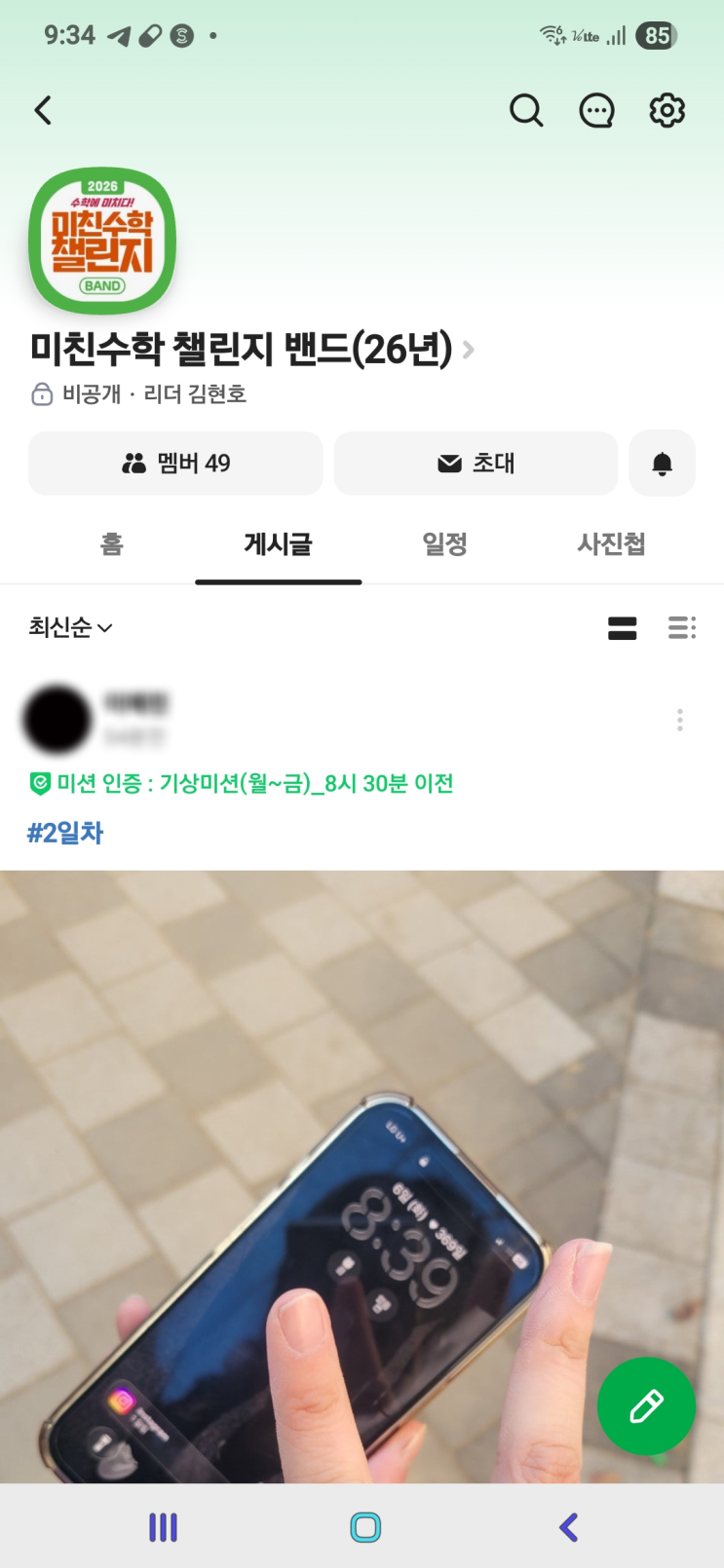Expand the 최신순 sort dropdown
This screenshot has height=1568, width=724.
click(x=70, y=627)
